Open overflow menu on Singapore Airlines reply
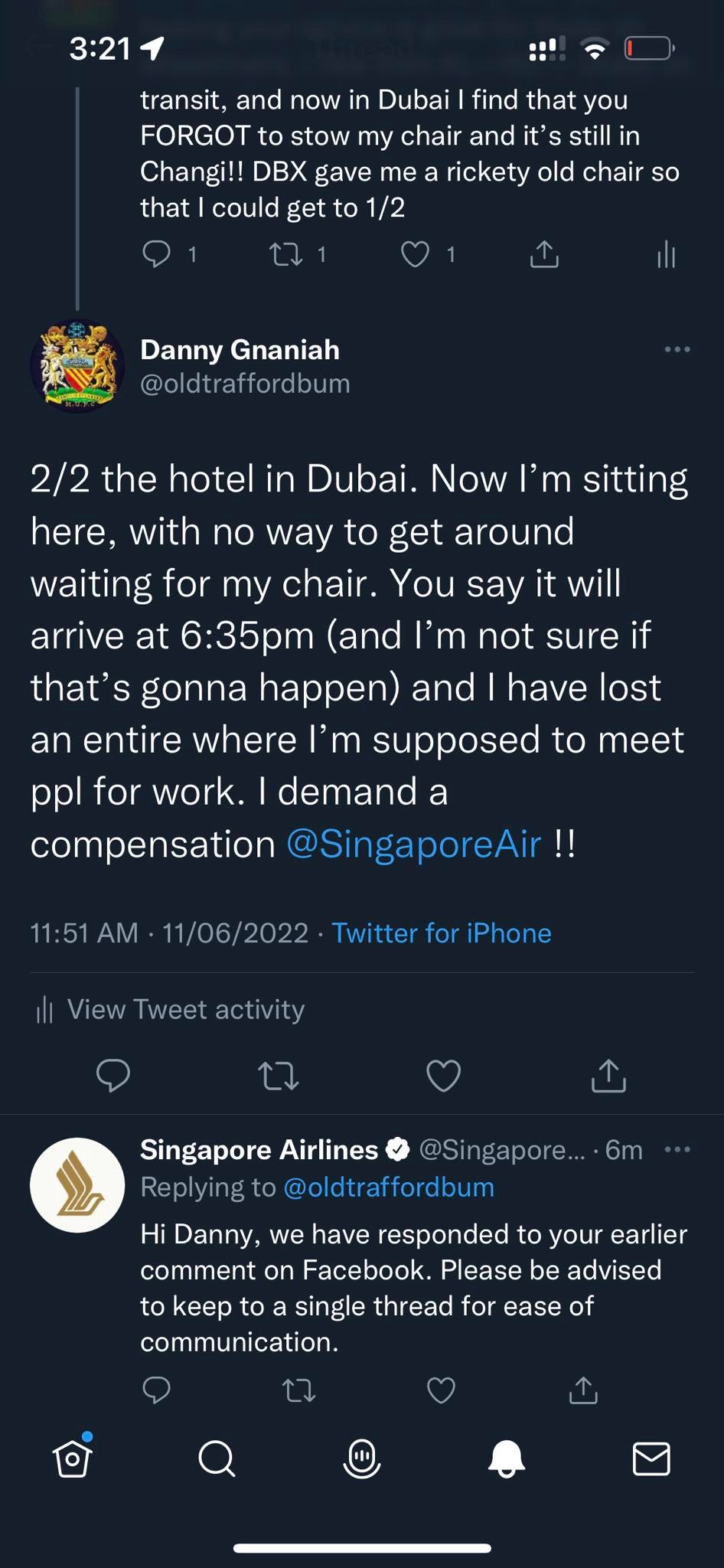The image size is (724, 1568). (677, 1149)
